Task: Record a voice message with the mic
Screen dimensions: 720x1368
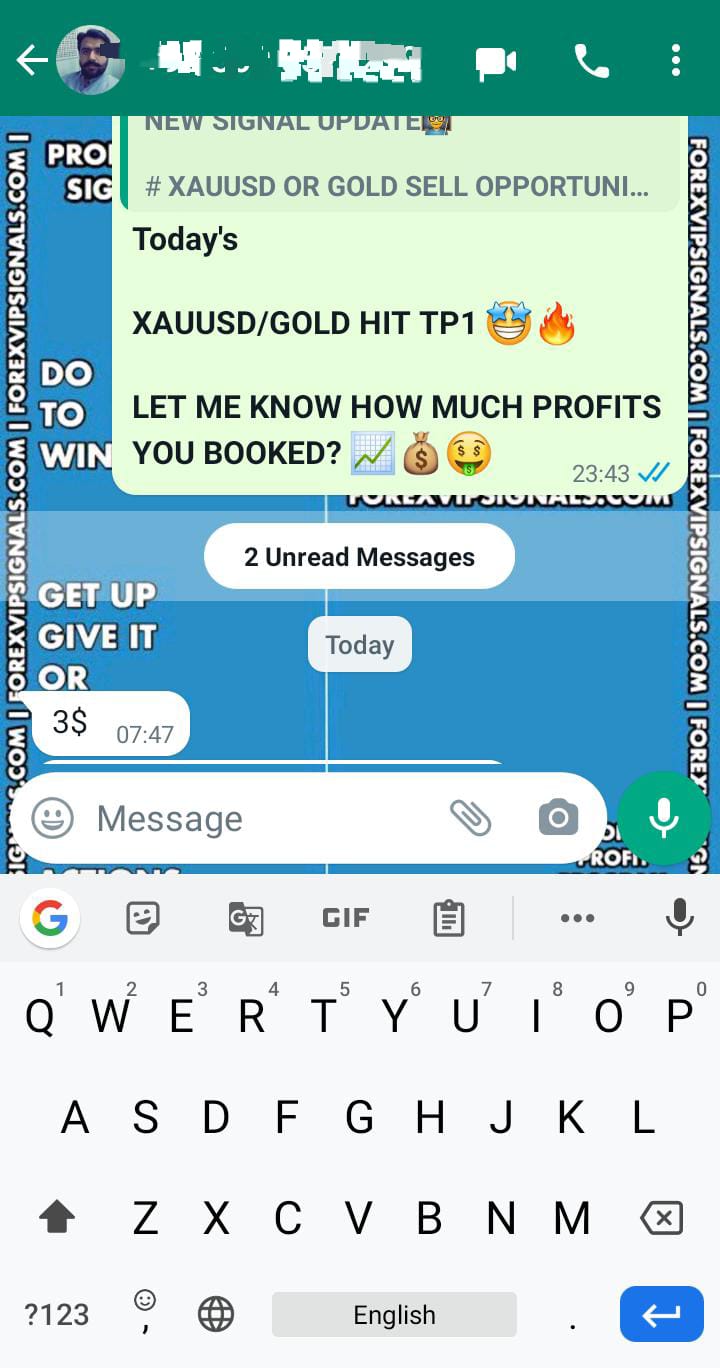Action: tap(664, 817)
